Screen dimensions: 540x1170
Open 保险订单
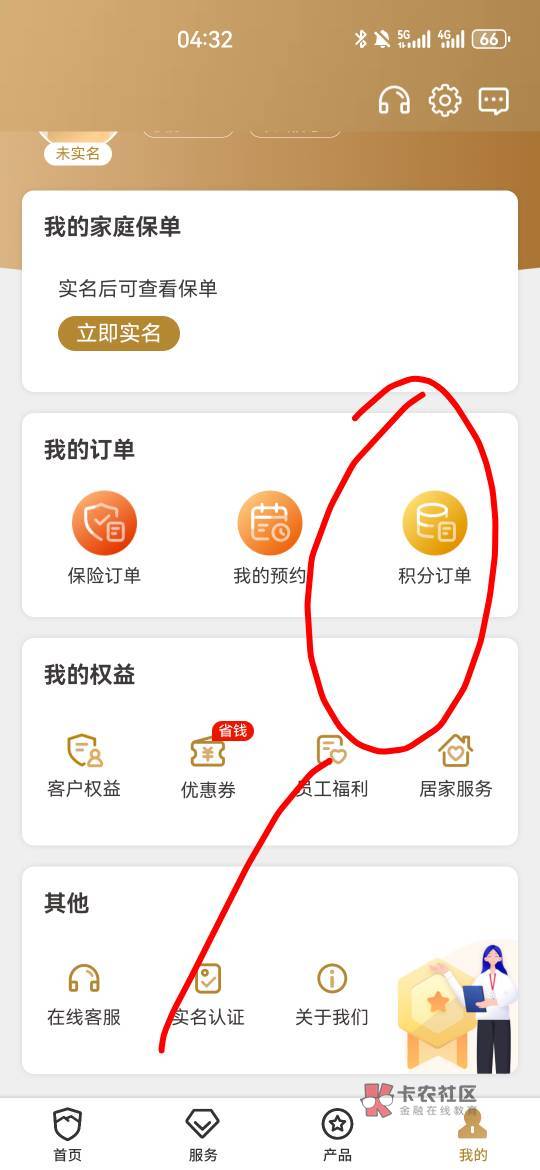pos(104,538)
